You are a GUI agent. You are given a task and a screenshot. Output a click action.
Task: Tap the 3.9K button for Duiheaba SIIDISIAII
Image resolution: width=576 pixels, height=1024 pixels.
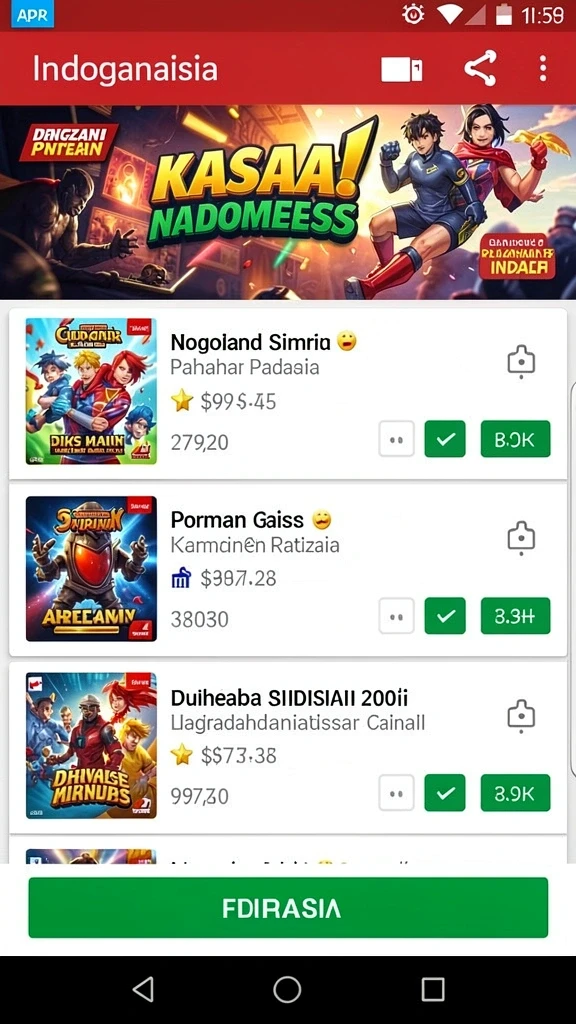point(515,793)
